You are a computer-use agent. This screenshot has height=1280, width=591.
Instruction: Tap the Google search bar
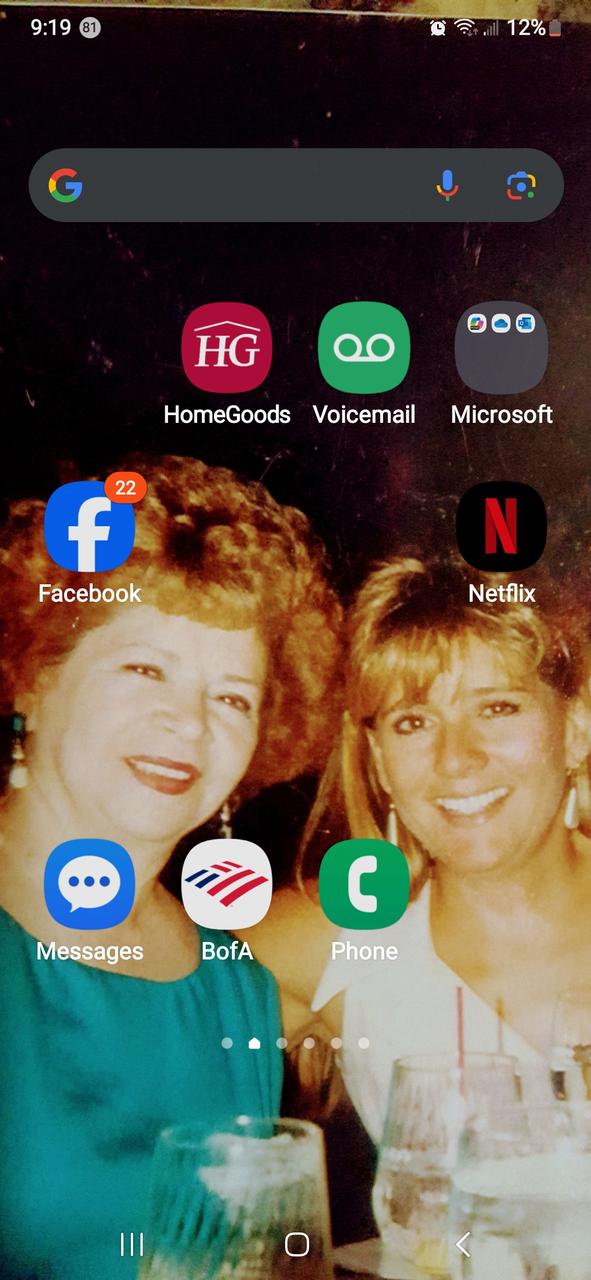[x=296, y=185]
